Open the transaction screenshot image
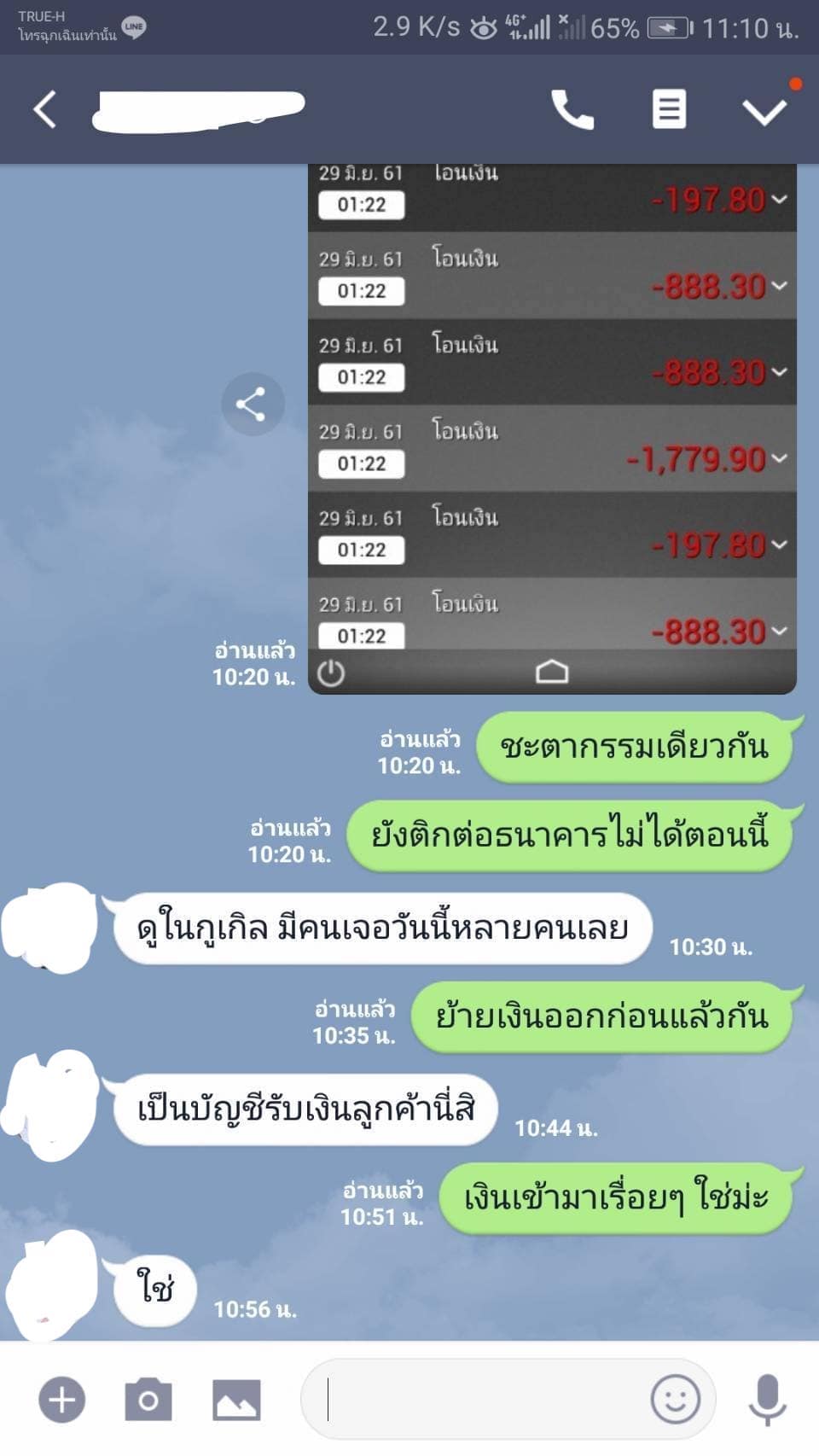 coord(553,427)
